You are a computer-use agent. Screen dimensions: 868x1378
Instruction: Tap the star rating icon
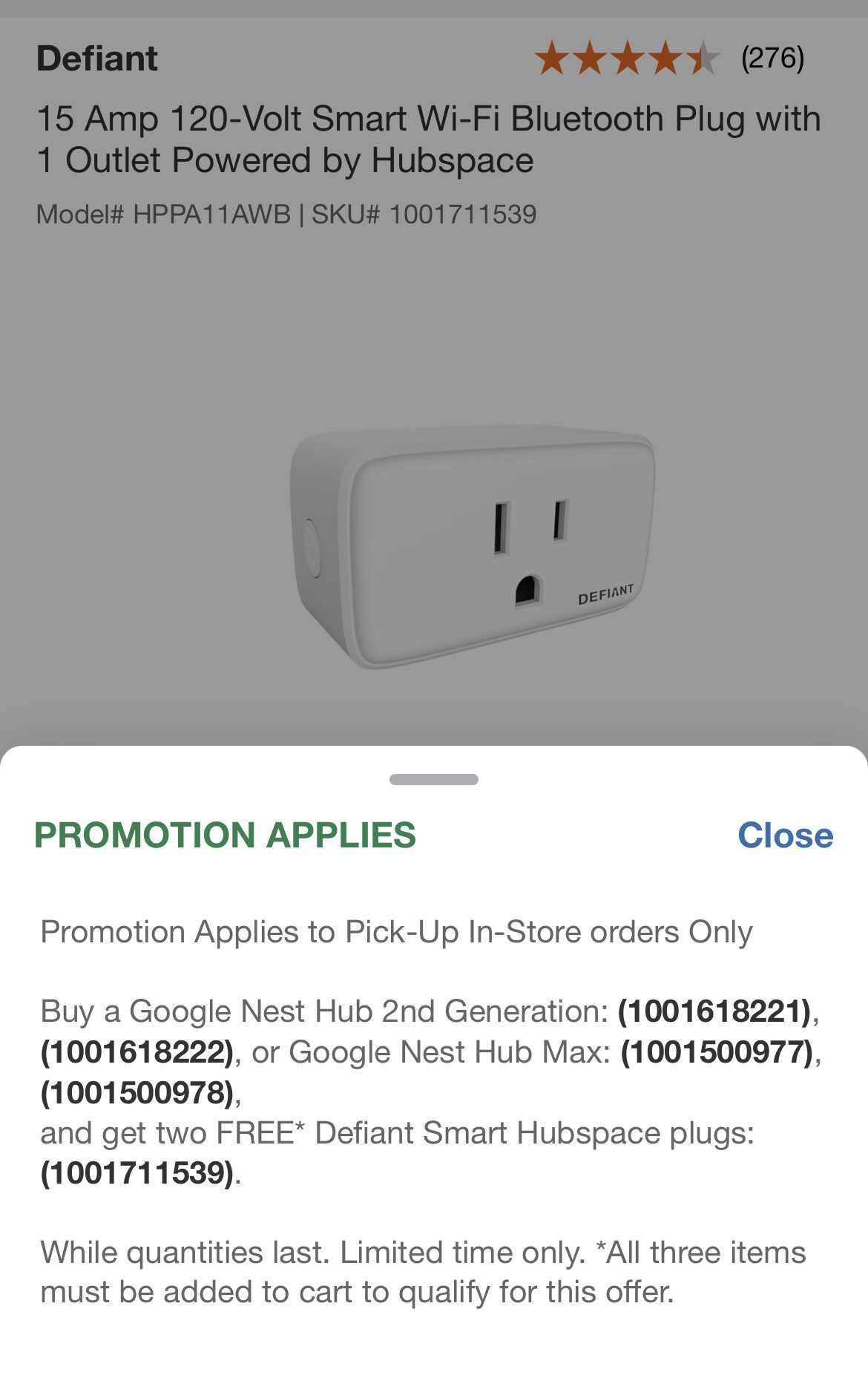click(x=631, y=57)
